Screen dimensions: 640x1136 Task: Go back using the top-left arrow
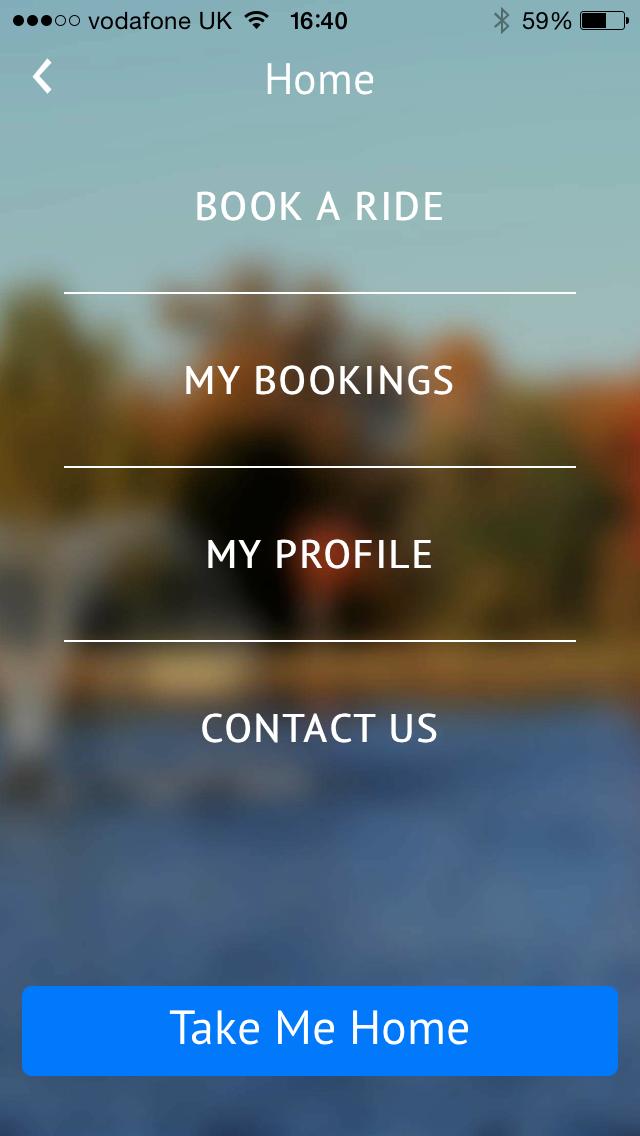coord(42,77)
